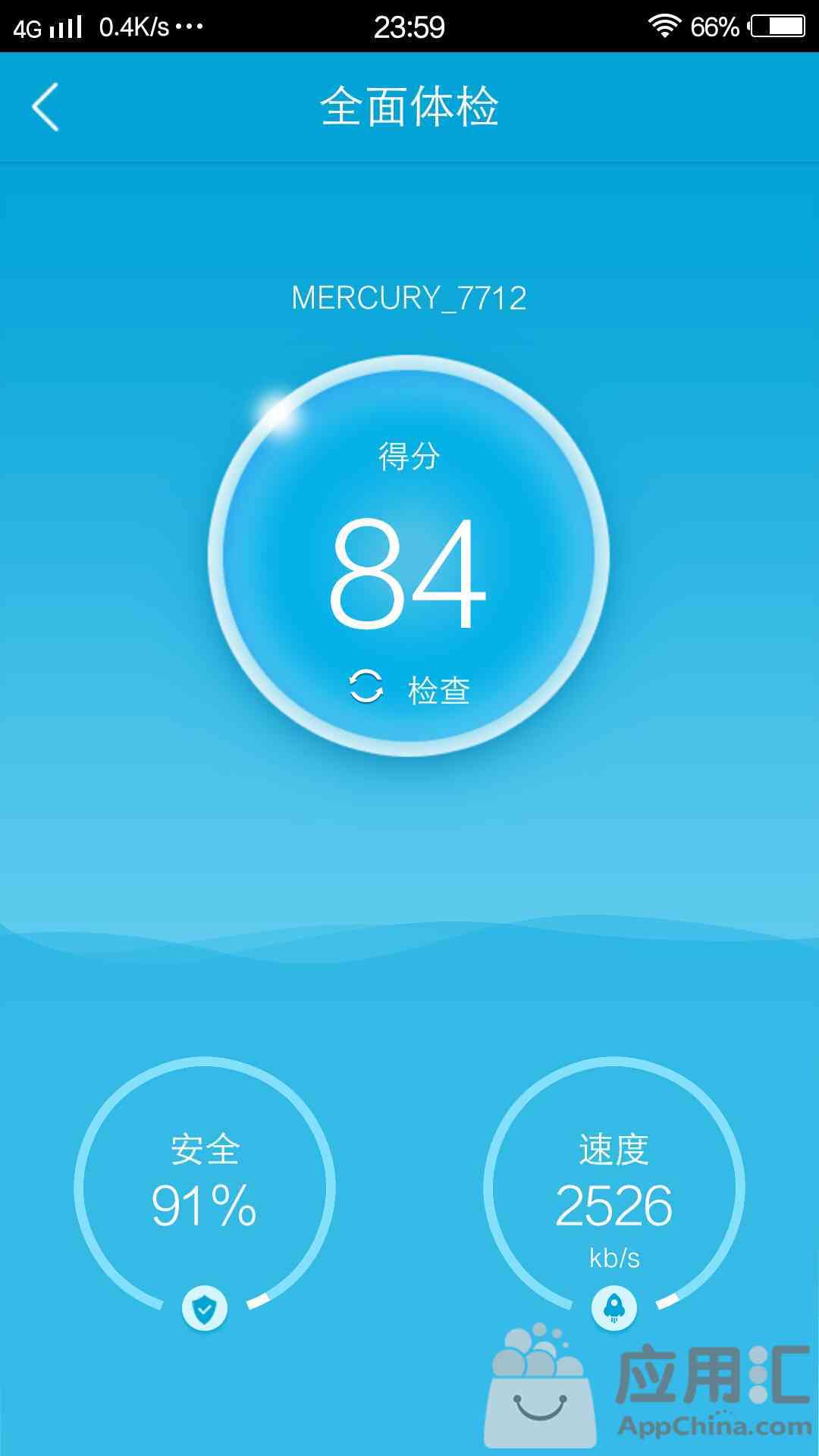Go back using the header arrow

click(45, 107)
